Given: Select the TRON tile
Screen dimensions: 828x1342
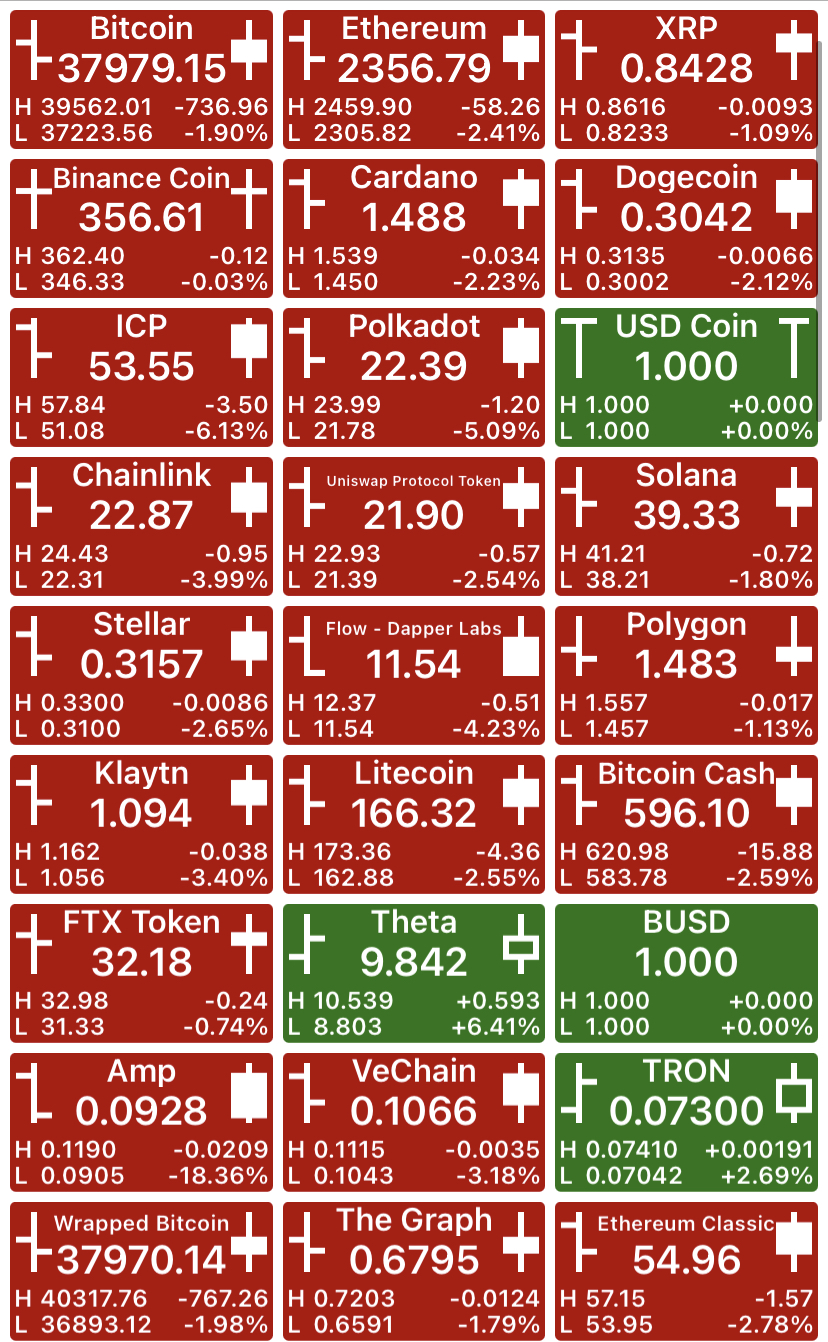Looking at the screenshot, I should point(686,1123).
